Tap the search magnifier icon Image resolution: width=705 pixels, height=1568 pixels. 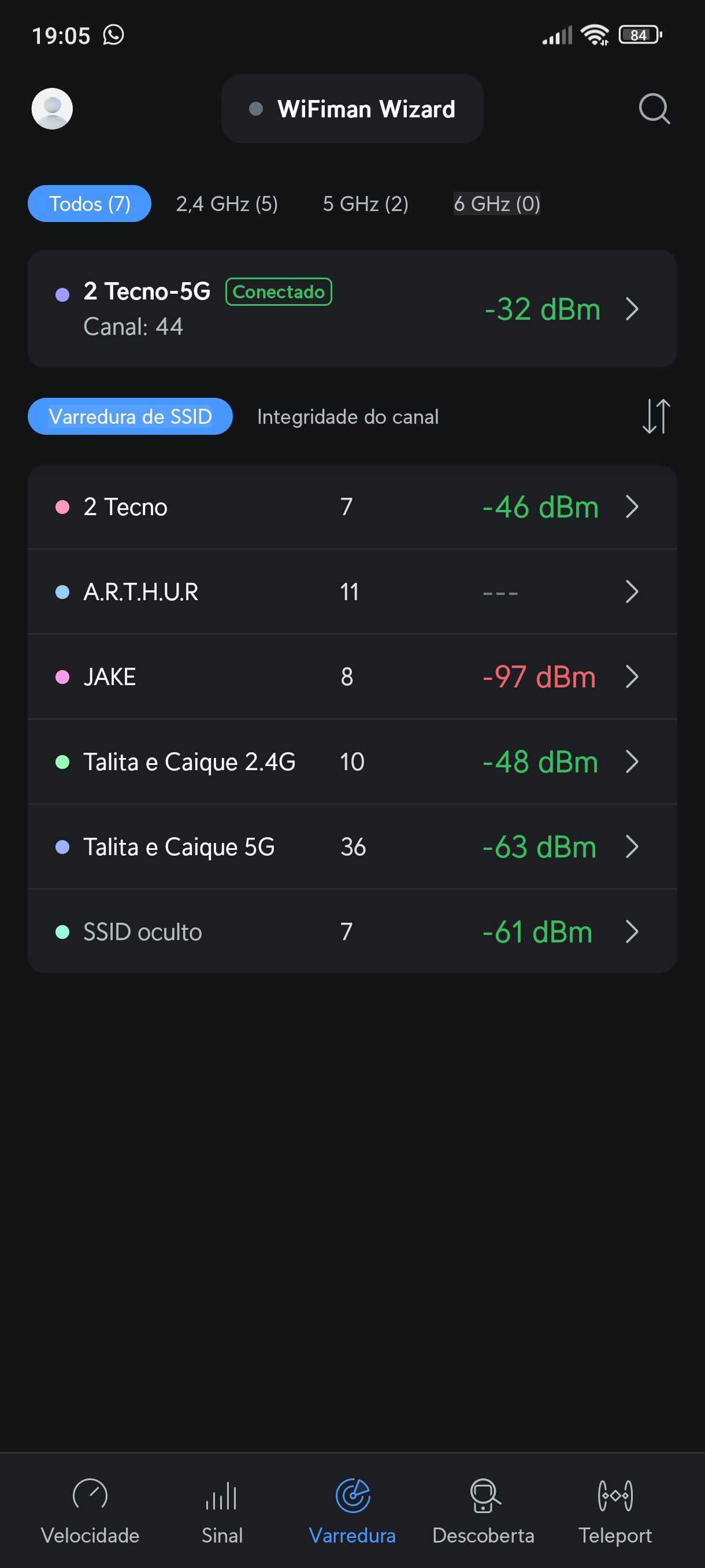(654, 109)
